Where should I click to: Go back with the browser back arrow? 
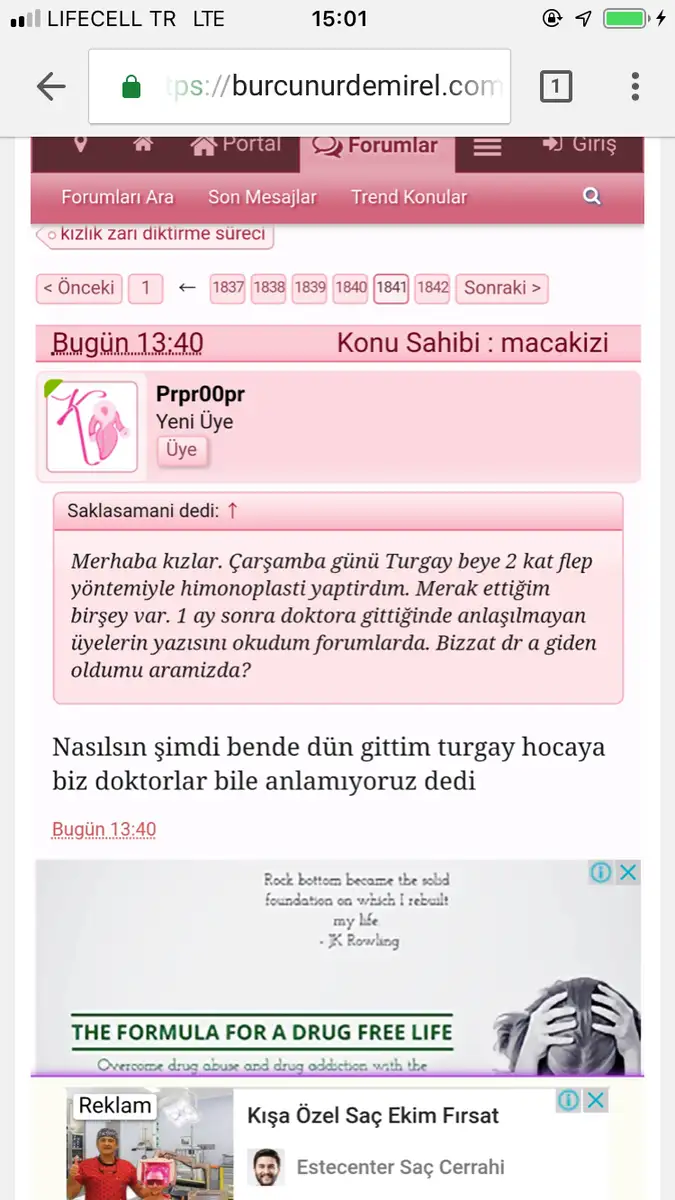point(51,87)
